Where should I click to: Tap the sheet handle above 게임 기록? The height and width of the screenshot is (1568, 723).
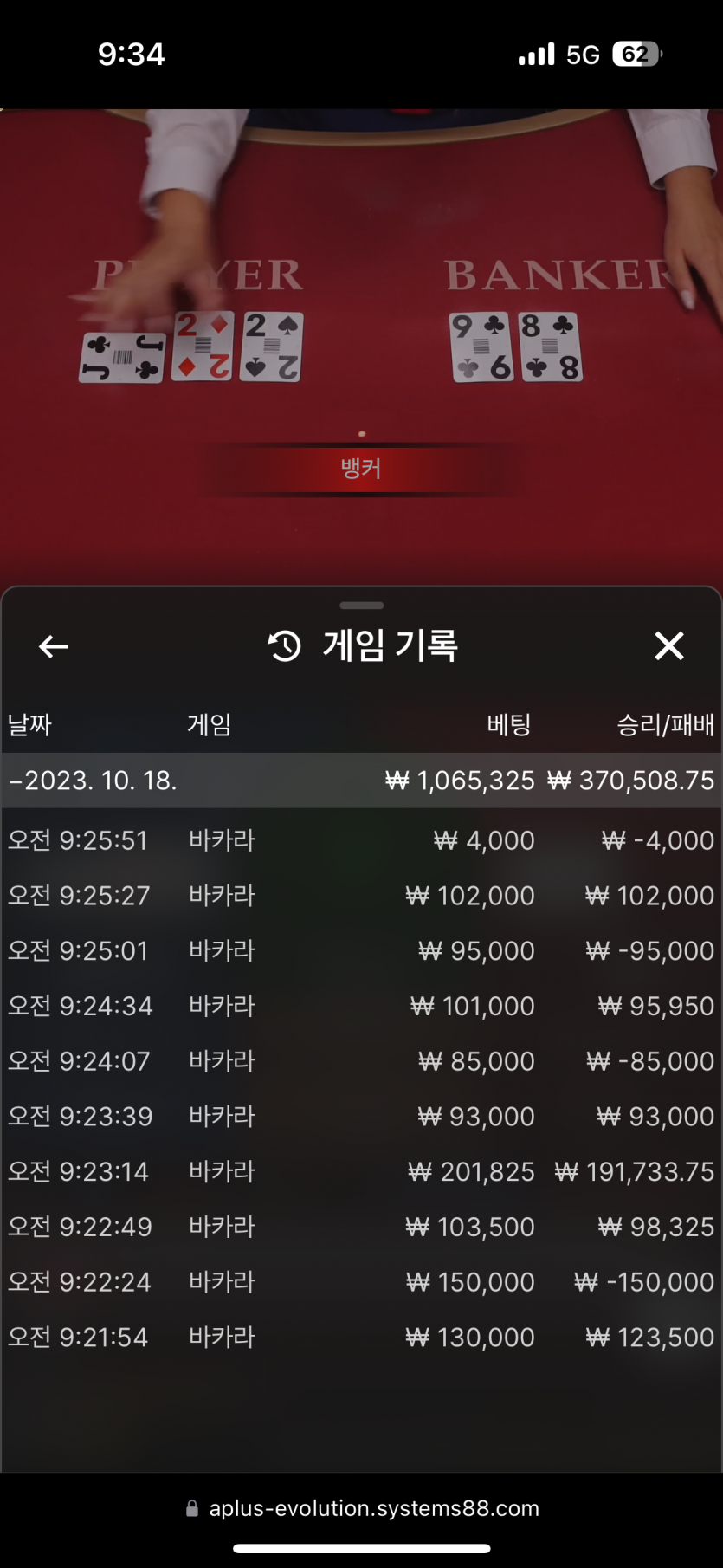pyautogui.click(x=361, y=606)
